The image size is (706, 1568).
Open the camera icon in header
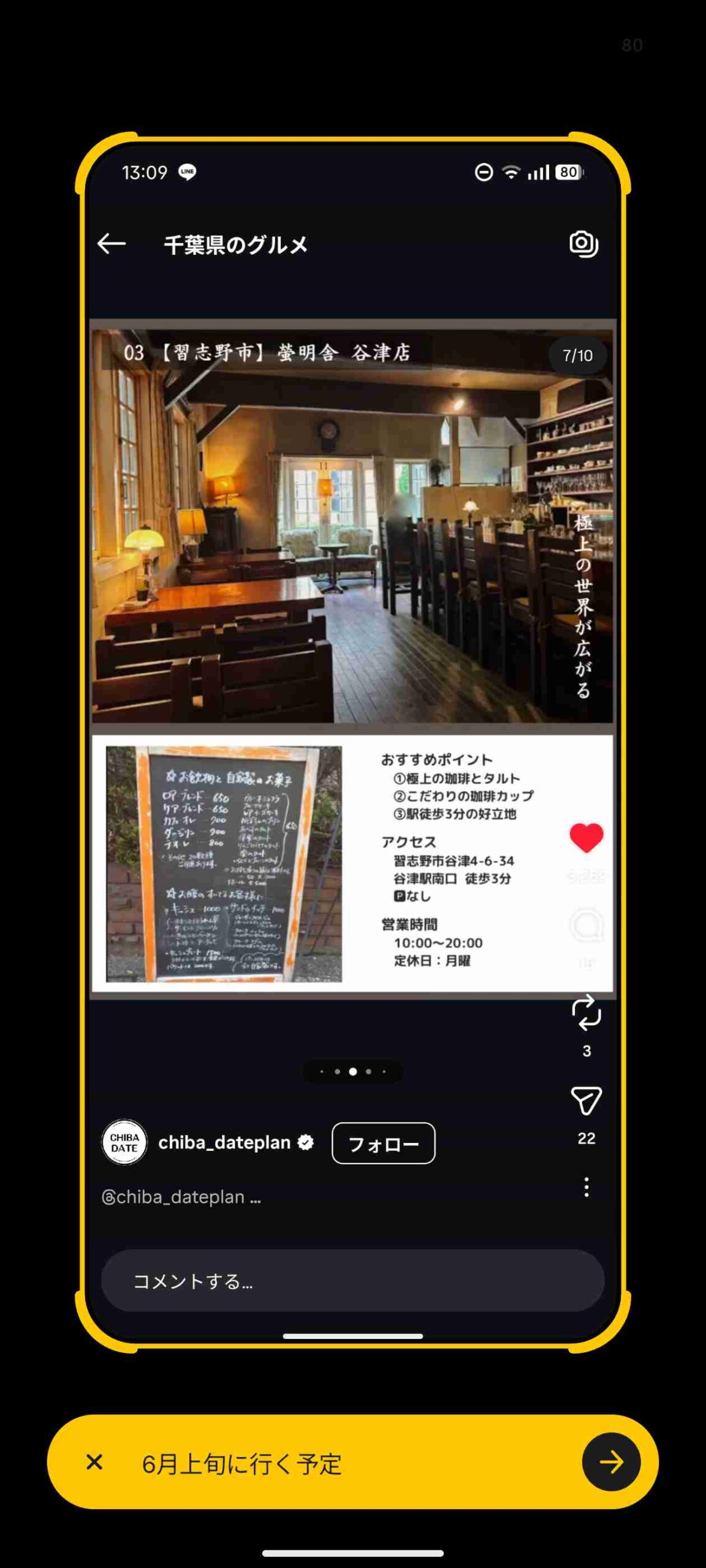click(583, 244)
